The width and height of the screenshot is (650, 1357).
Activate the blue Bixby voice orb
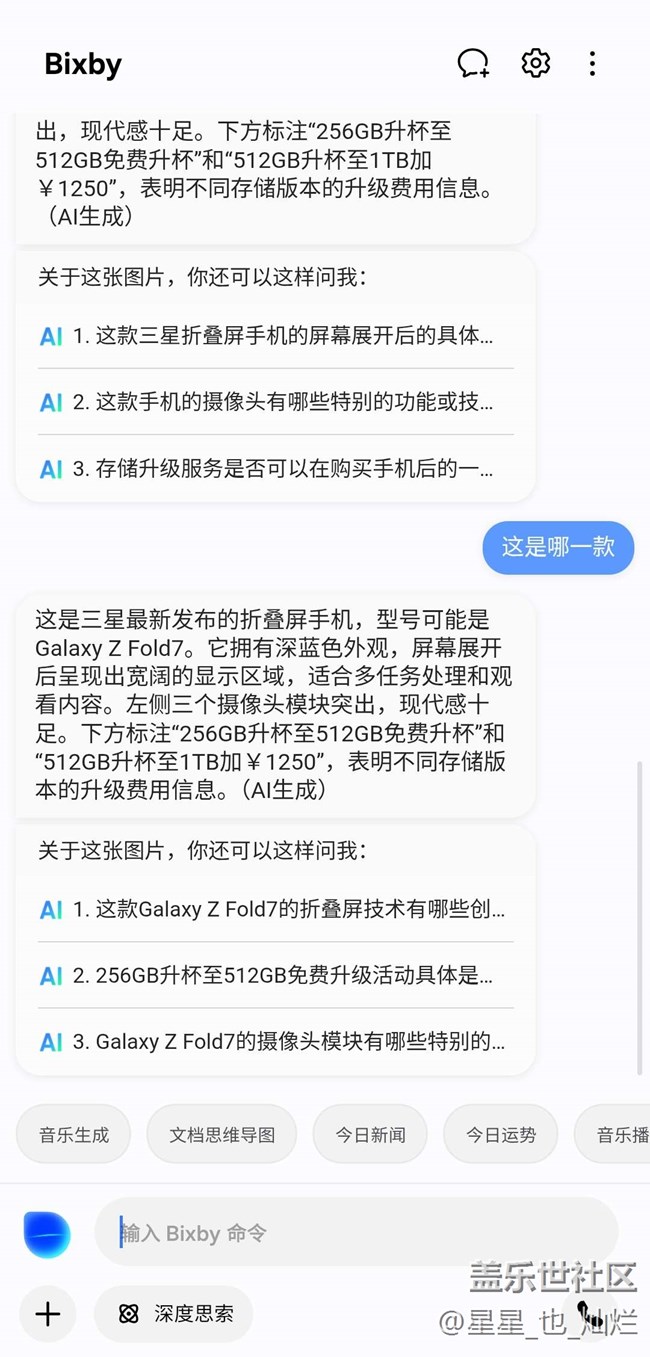(47, 1233)
